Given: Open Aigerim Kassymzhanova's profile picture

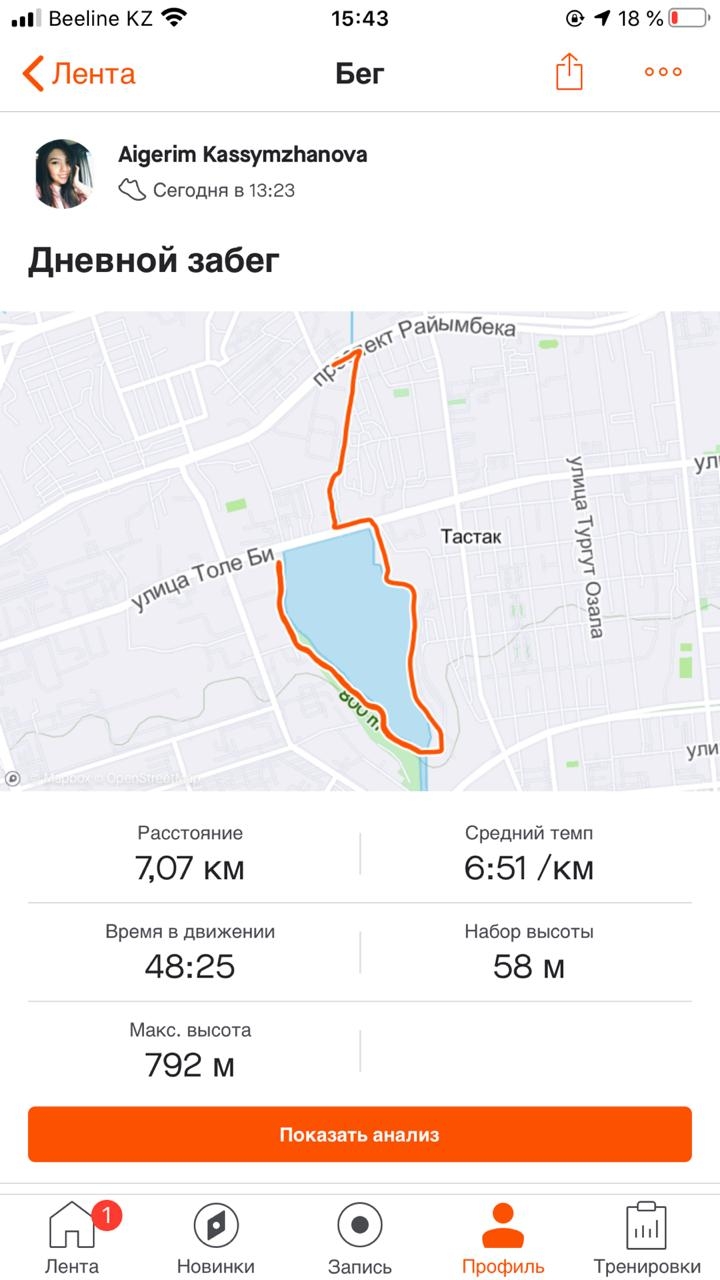Looking at the screenshot, I should (x=65, y=173).
